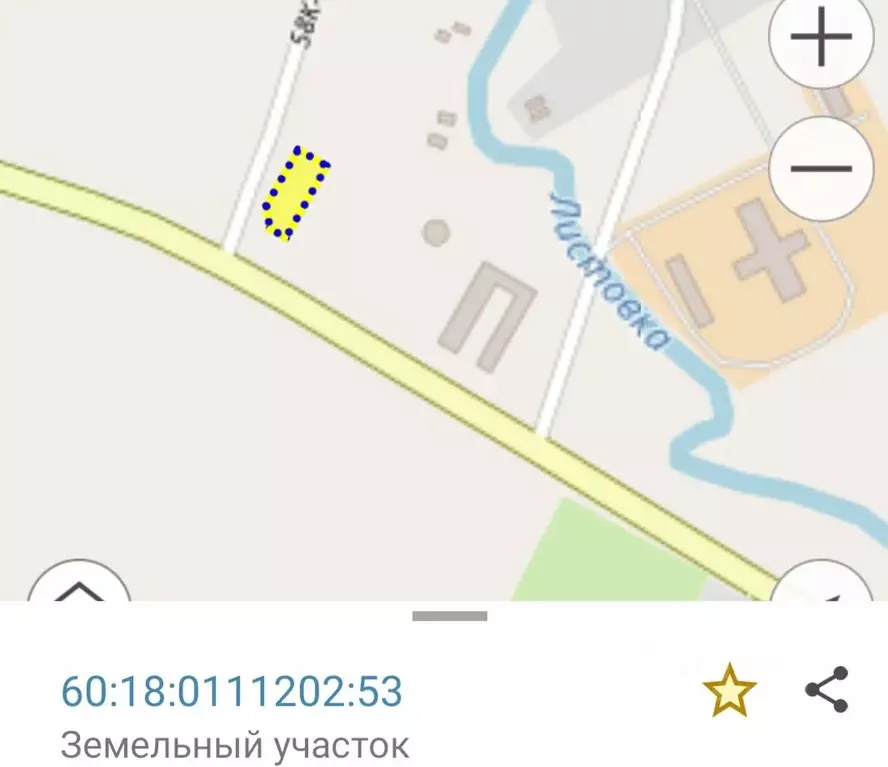The height and width of the screenshot is (767, 888).
Task: Zoom in on the map
Action: point(822,40)
